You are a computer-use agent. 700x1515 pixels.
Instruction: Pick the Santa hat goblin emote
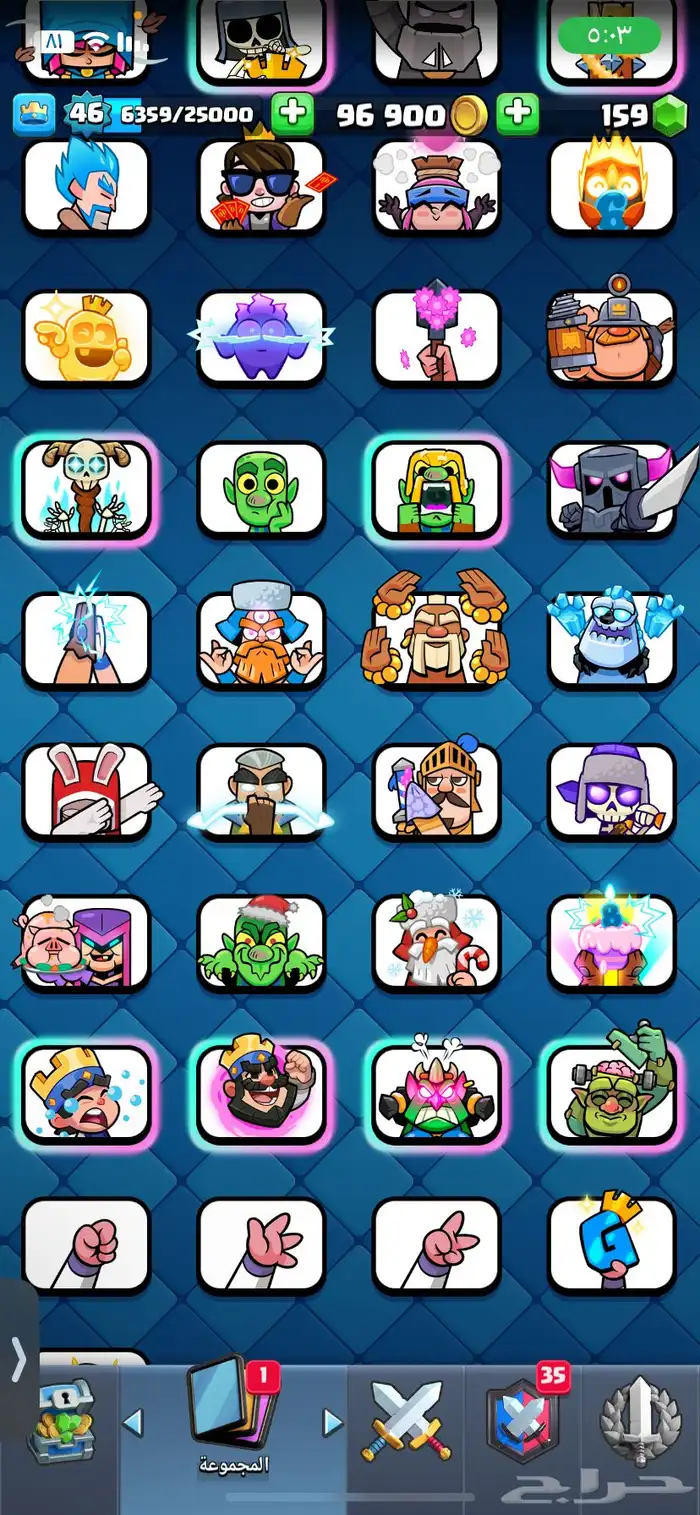(261, 942)
